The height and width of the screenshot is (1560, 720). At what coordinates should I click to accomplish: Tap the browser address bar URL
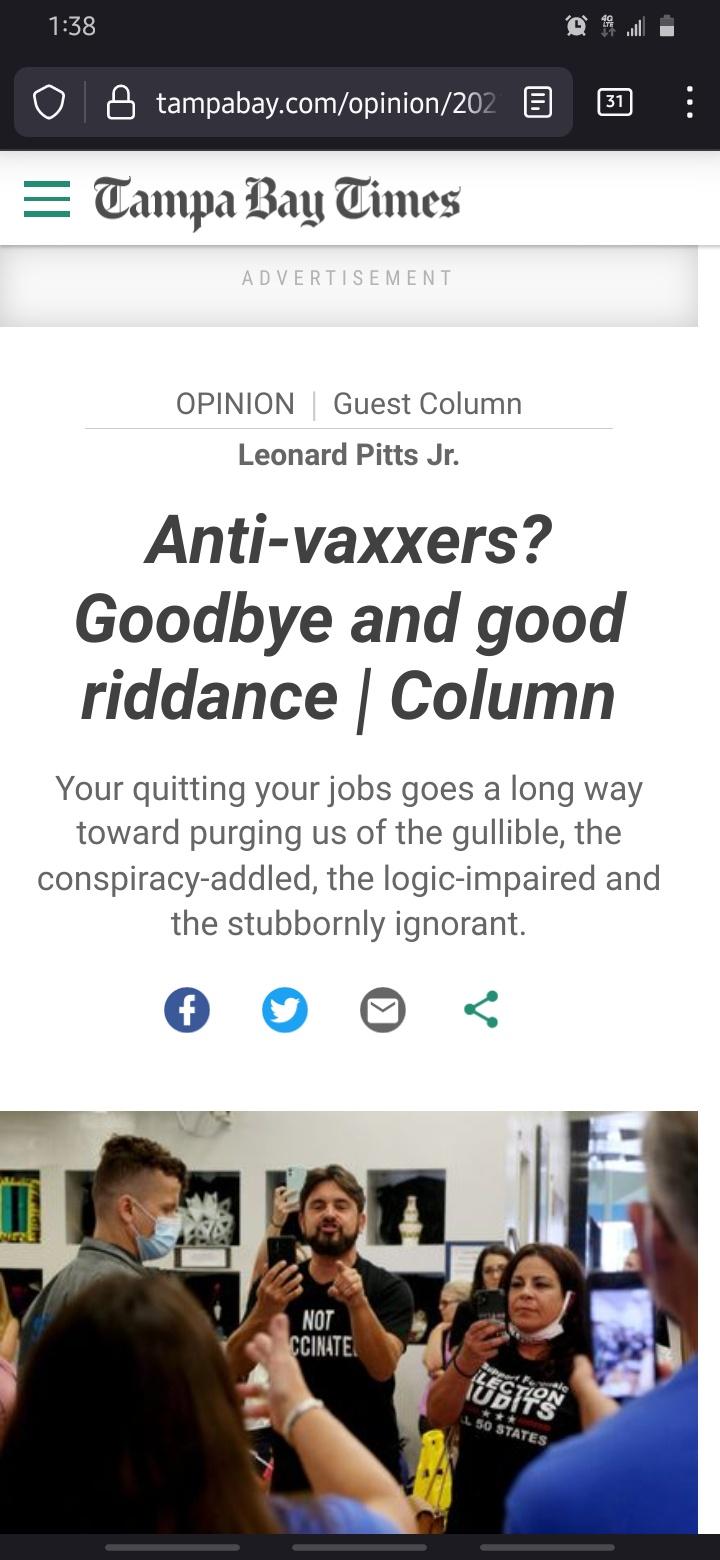click(325, 102)
